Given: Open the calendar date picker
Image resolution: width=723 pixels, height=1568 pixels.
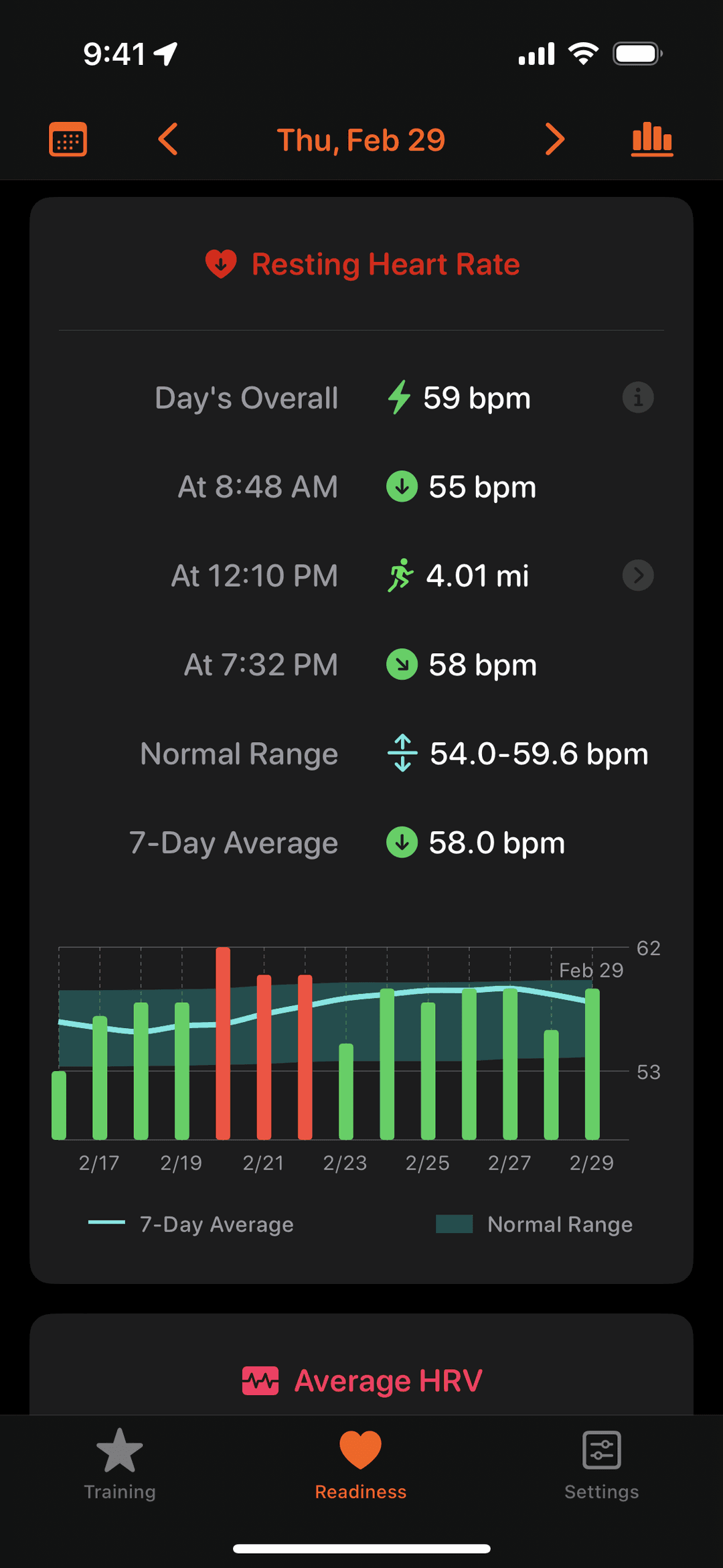Looking at the screenshot, I should [68, 139].
